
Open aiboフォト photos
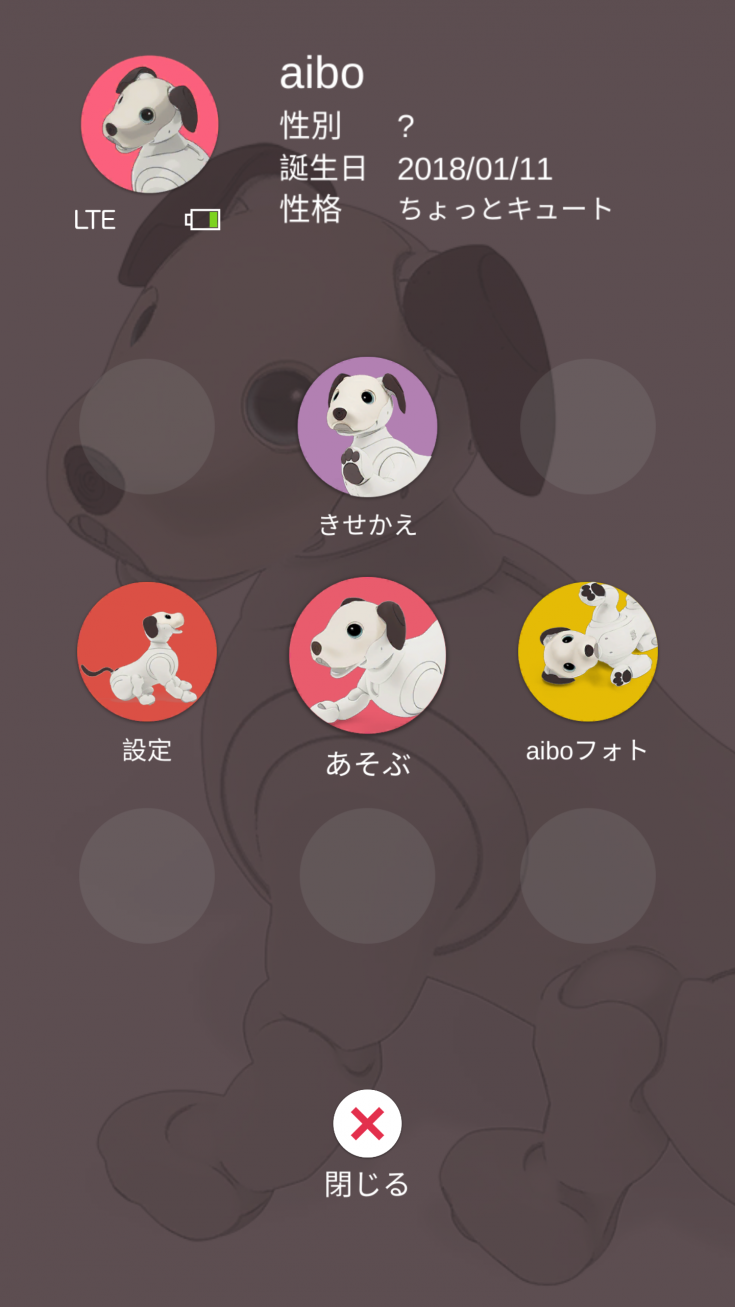pos(588,652)
